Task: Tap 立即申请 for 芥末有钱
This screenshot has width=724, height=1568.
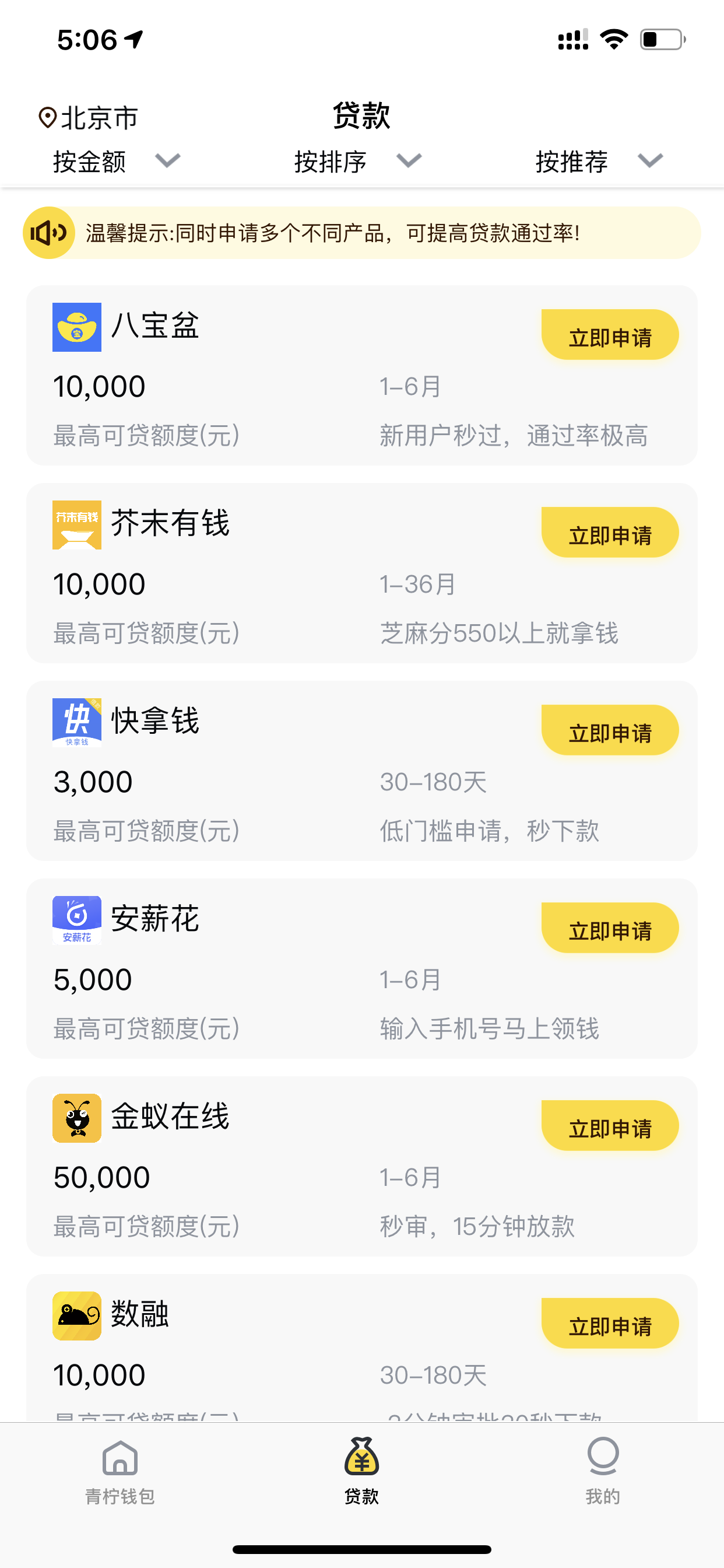Action: click(x=610, y=533)
